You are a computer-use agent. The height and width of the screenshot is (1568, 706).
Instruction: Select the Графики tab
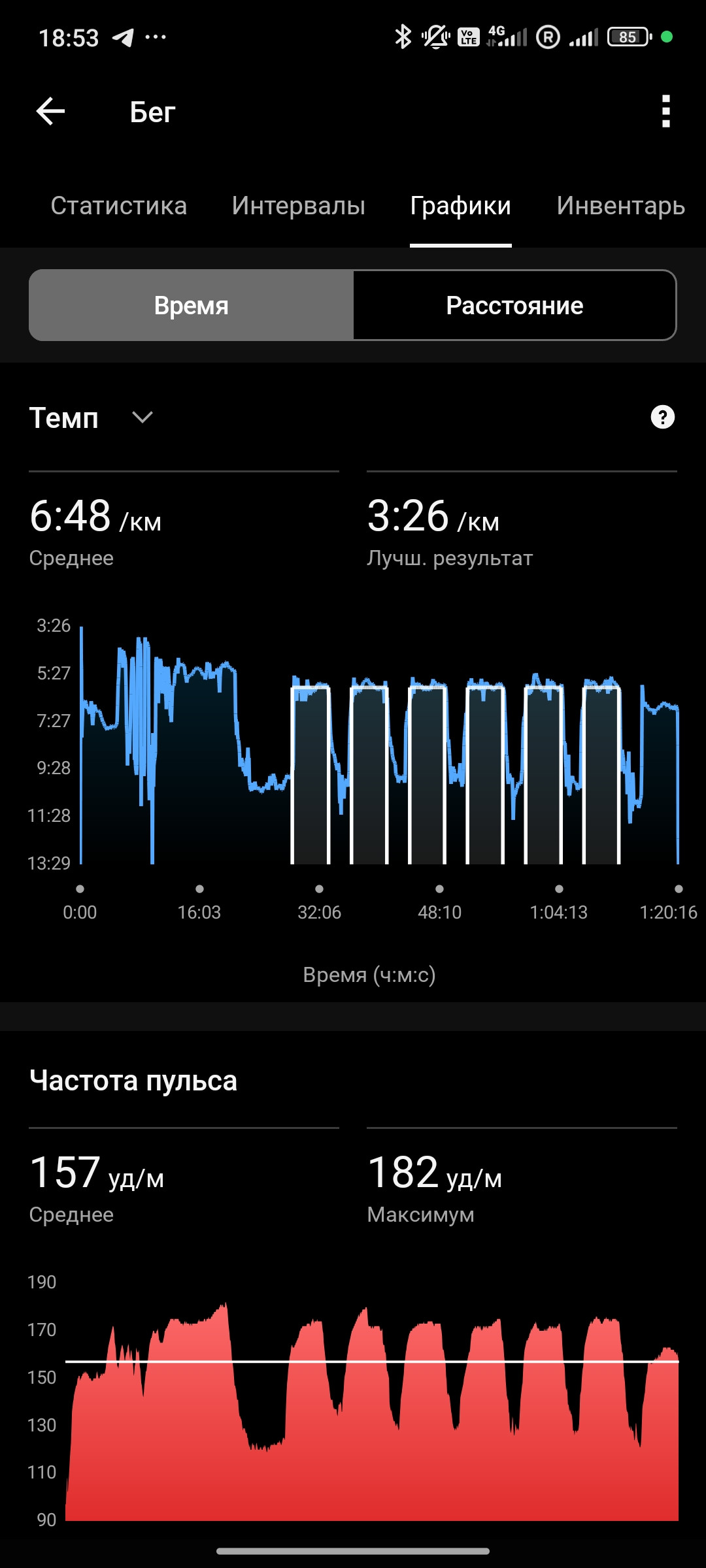pyautogui.click(x=460, y=206)
